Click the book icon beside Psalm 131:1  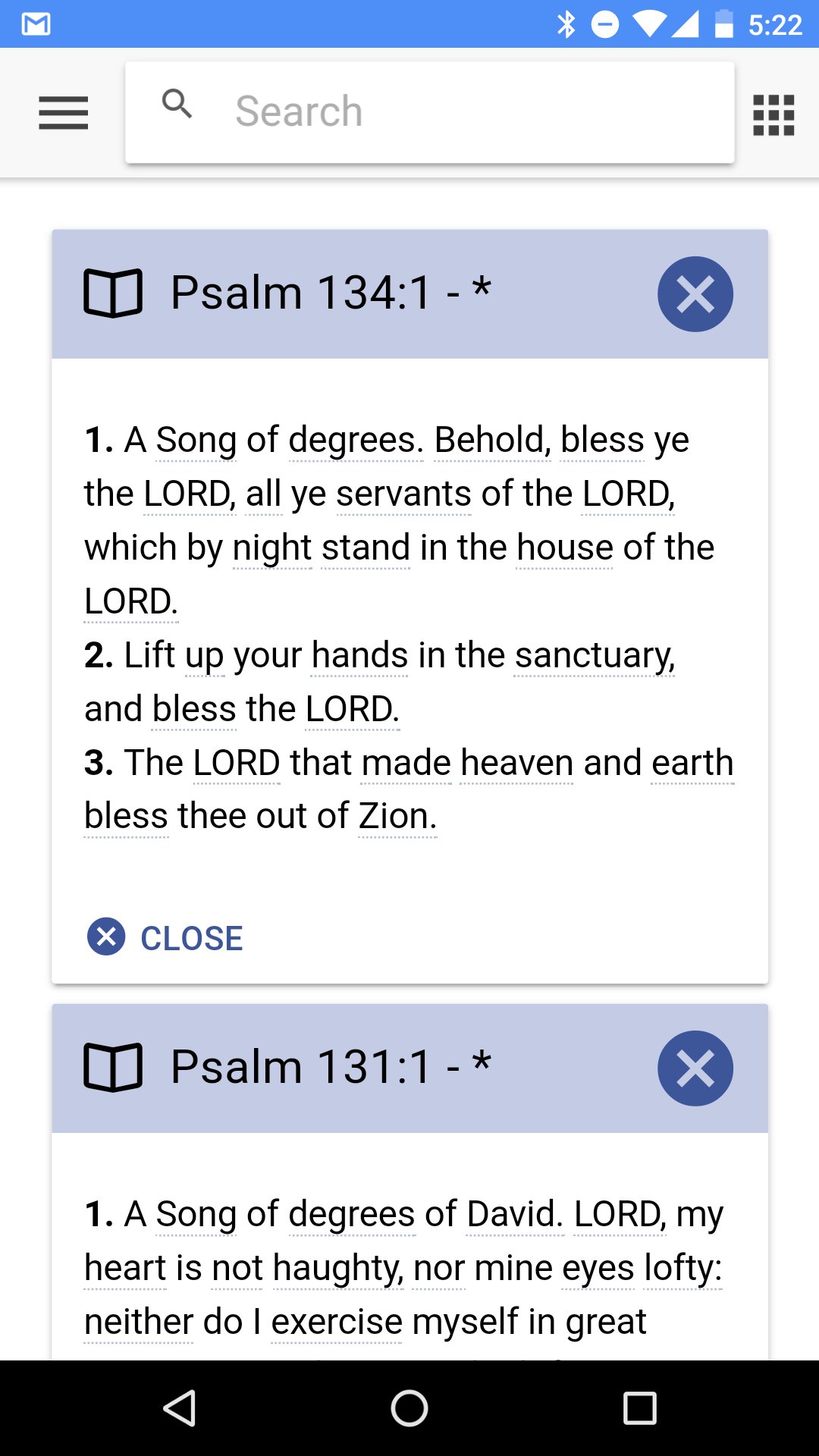coord(112,1065)
